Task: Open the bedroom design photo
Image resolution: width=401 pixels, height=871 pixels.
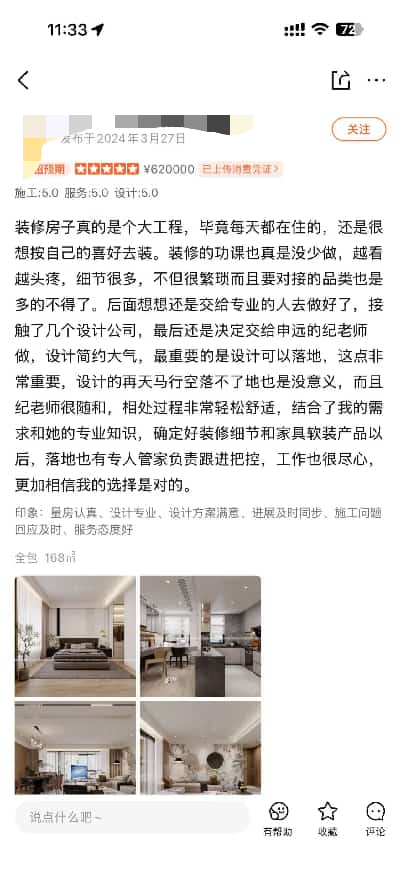Action: (76, 637)
